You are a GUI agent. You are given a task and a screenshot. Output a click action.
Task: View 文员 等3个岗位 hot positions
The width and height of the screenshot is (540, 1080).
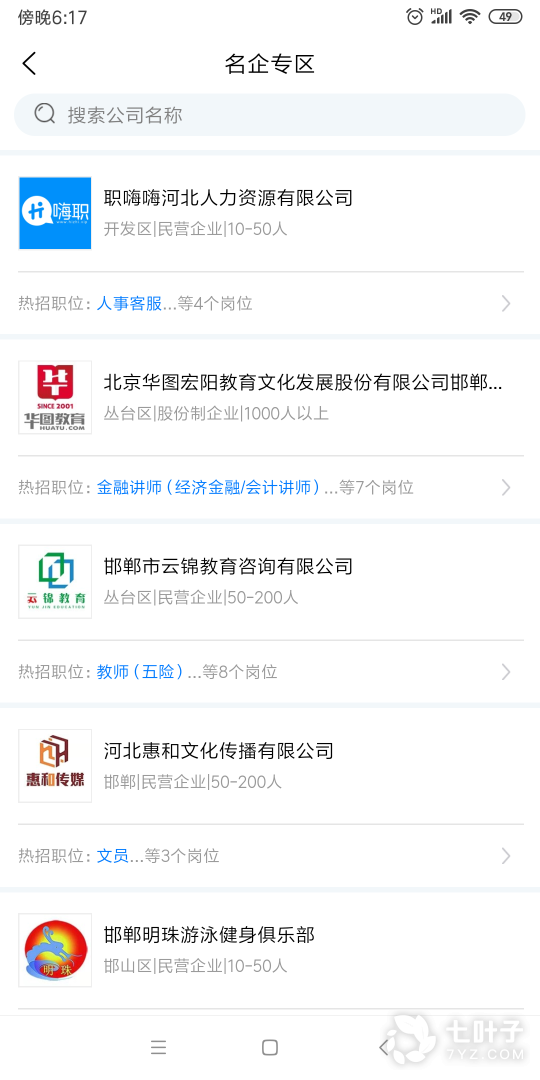270,856
